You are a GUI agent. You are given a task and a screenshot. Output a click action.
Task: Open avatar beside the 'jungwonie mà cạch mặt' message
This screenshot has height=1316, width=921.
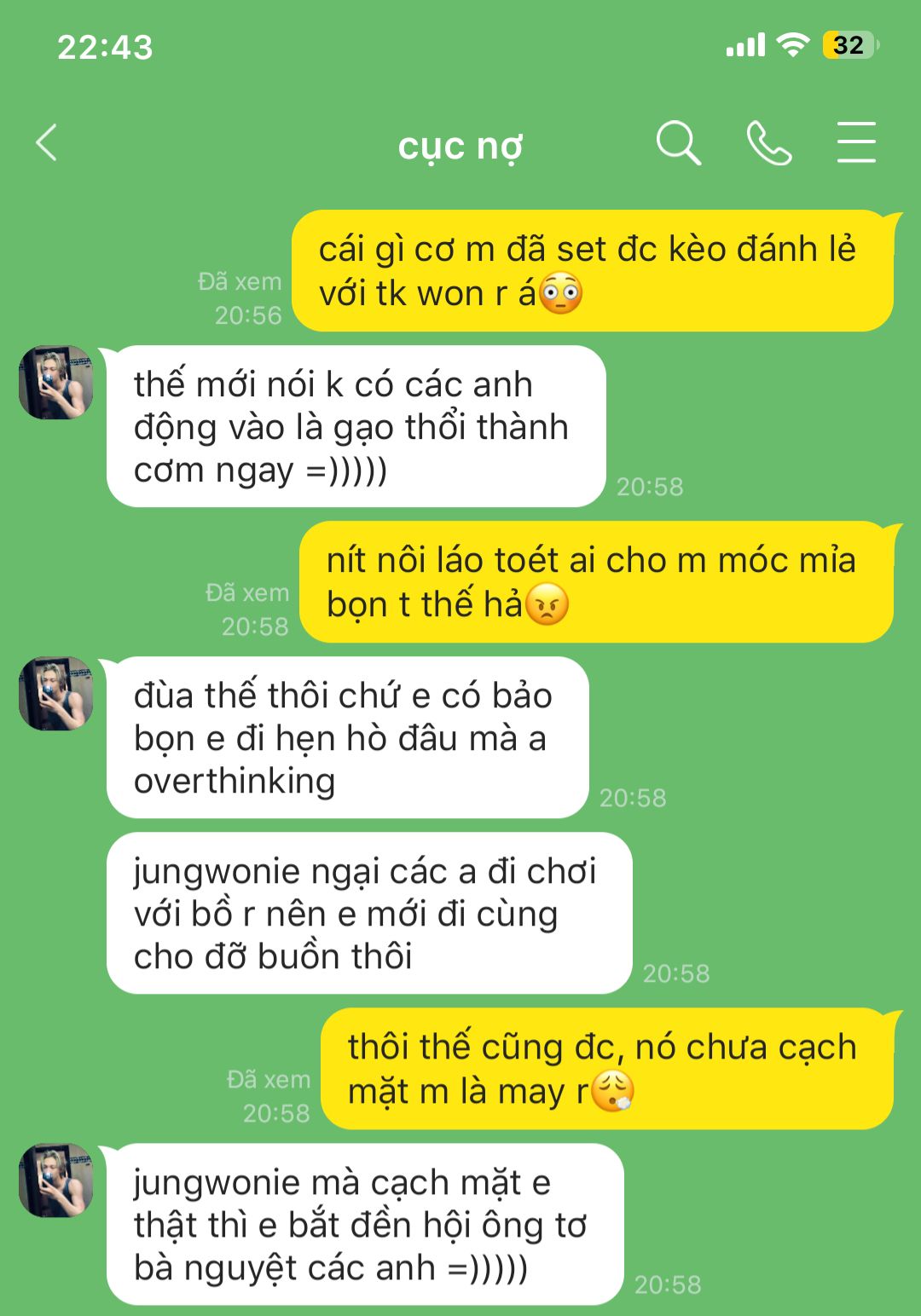(56, 1180)
